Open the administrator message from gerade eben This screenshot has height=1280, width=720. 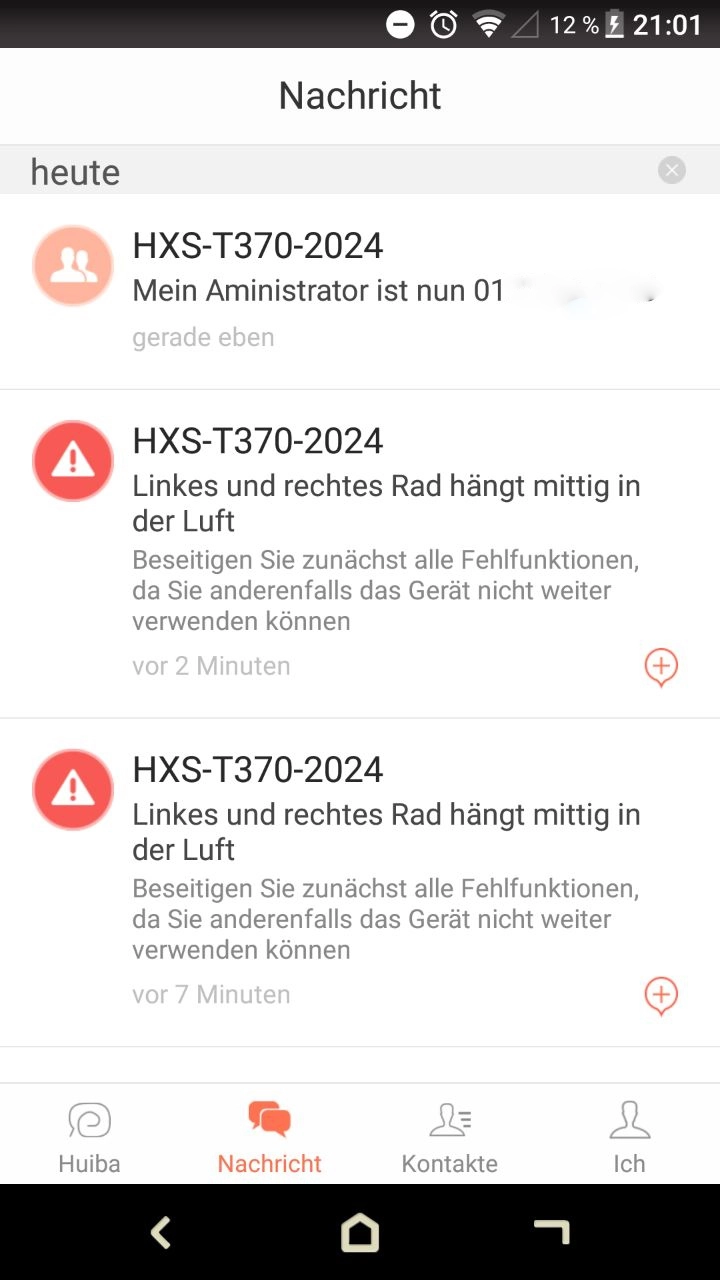pos(360,291)
